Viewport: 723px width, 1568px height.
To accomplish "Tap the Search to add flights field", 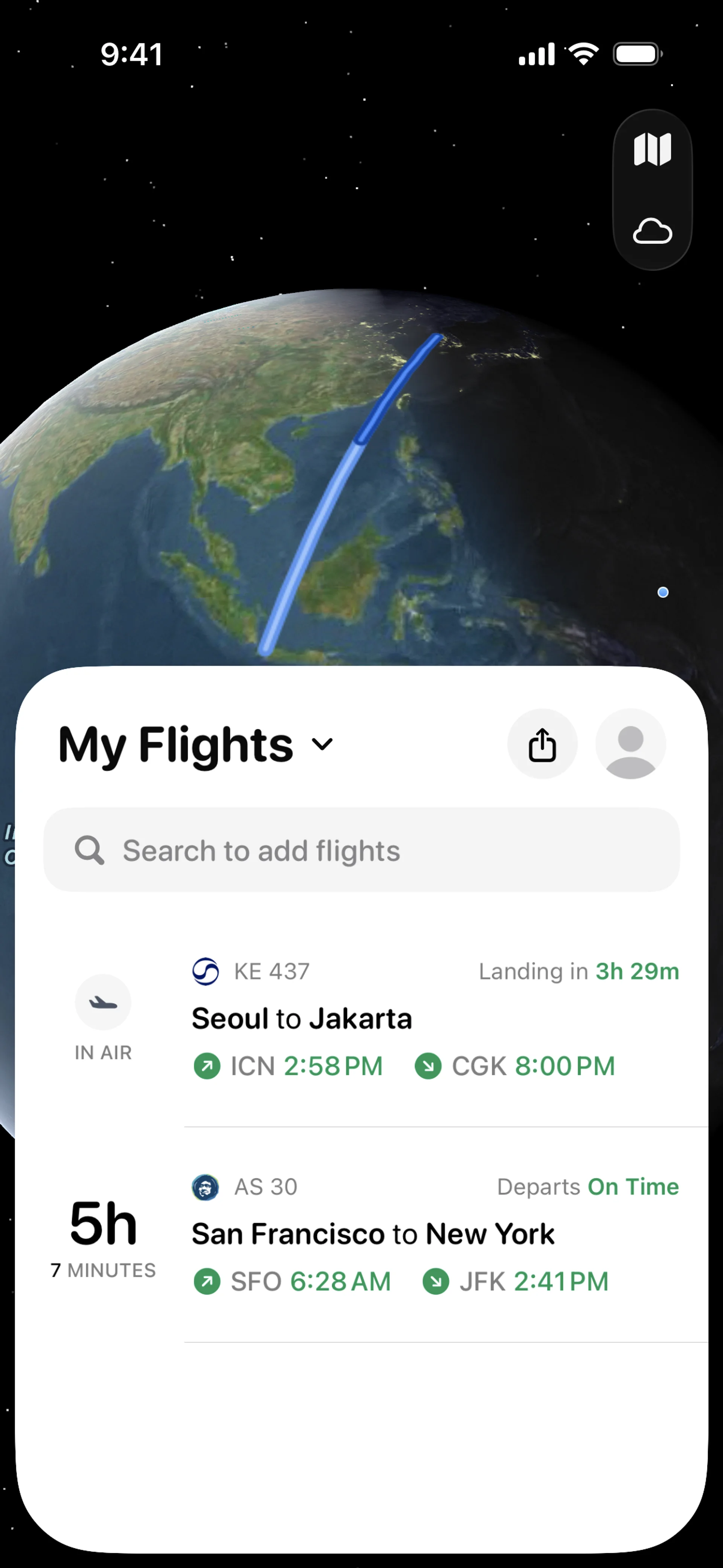I will (361, 850).
